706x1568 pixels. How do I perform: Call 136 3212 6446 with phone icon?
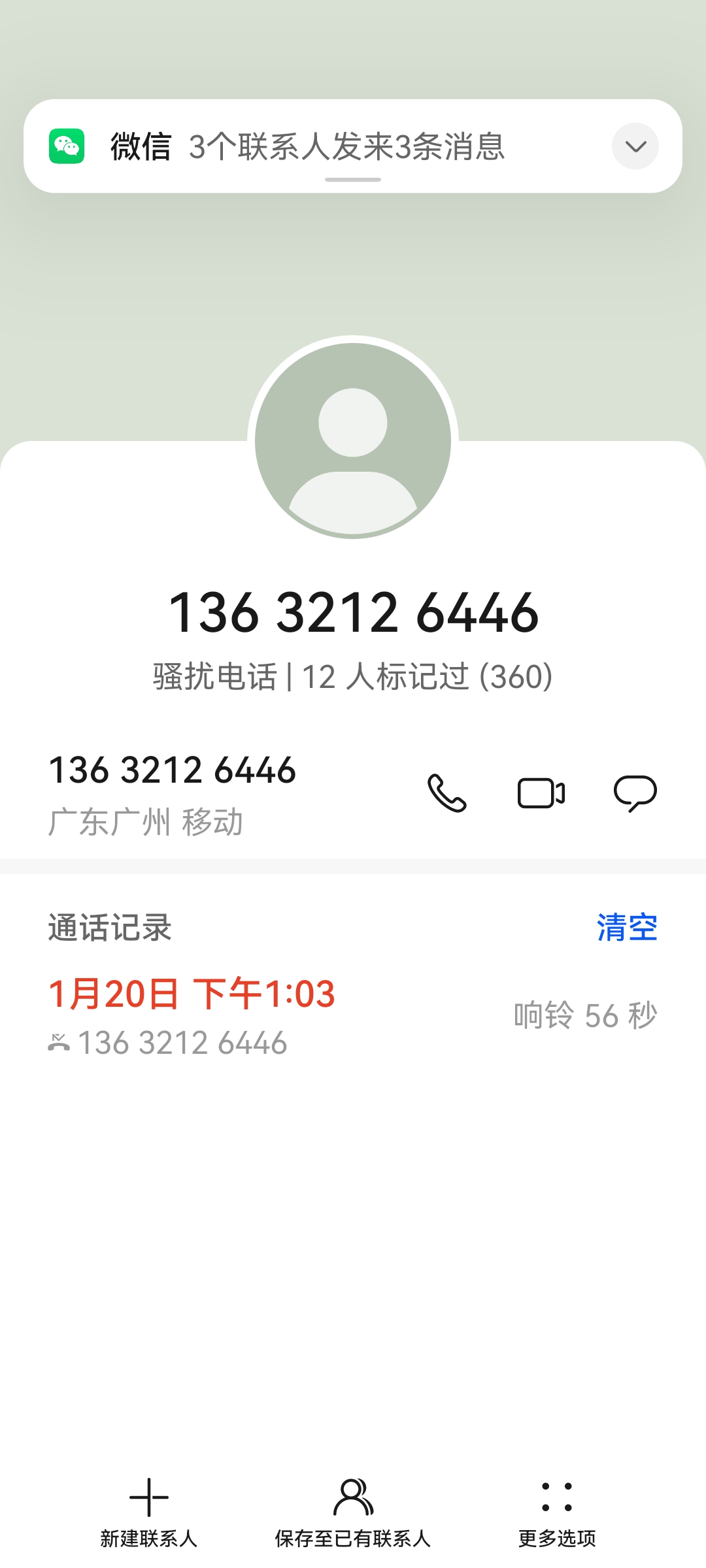click(447, 793)
